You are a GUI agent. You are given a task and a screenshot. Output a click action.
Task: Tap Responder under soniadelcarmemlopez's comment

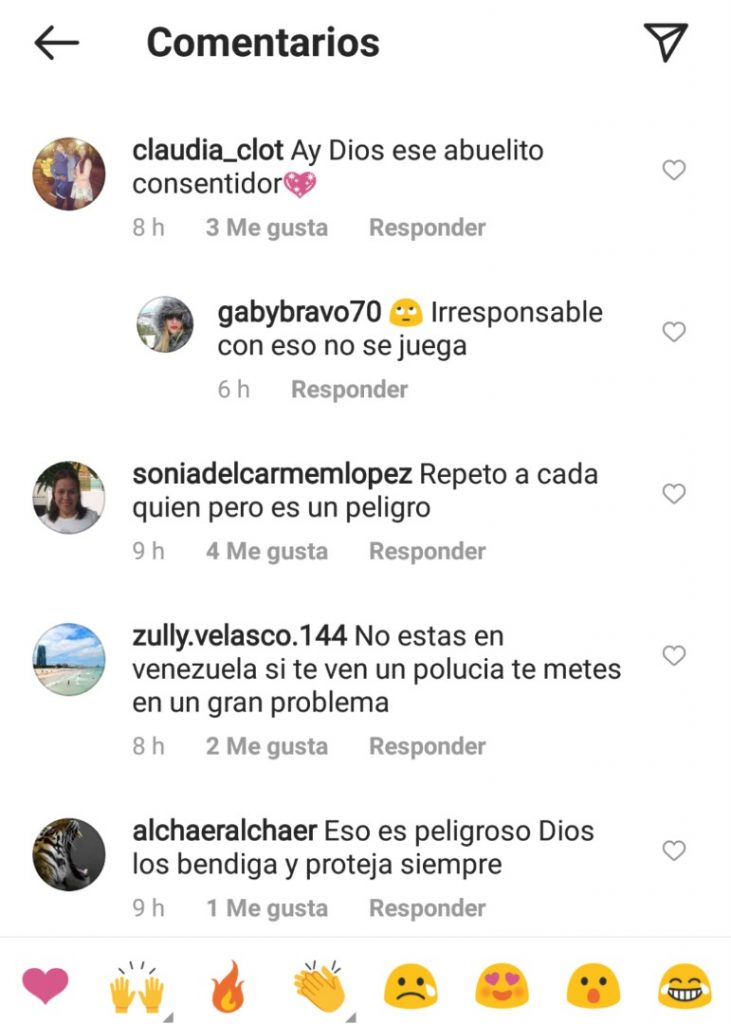click(427, 551)
